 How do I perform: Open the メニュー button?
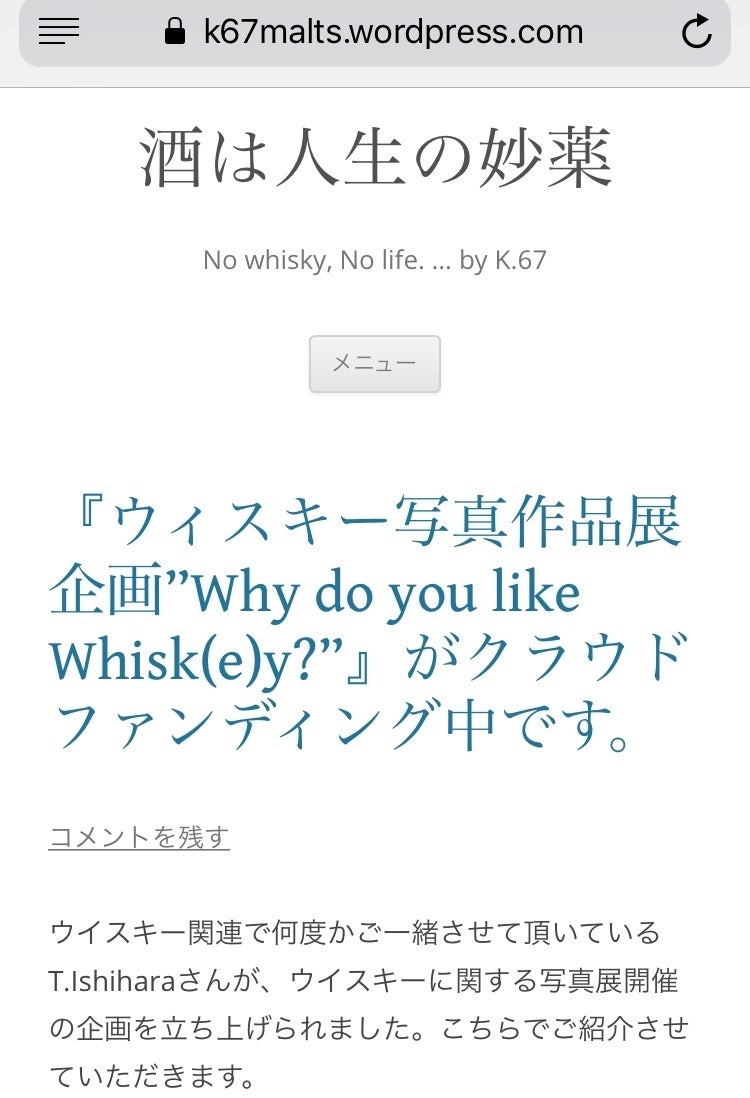(374, 364)
